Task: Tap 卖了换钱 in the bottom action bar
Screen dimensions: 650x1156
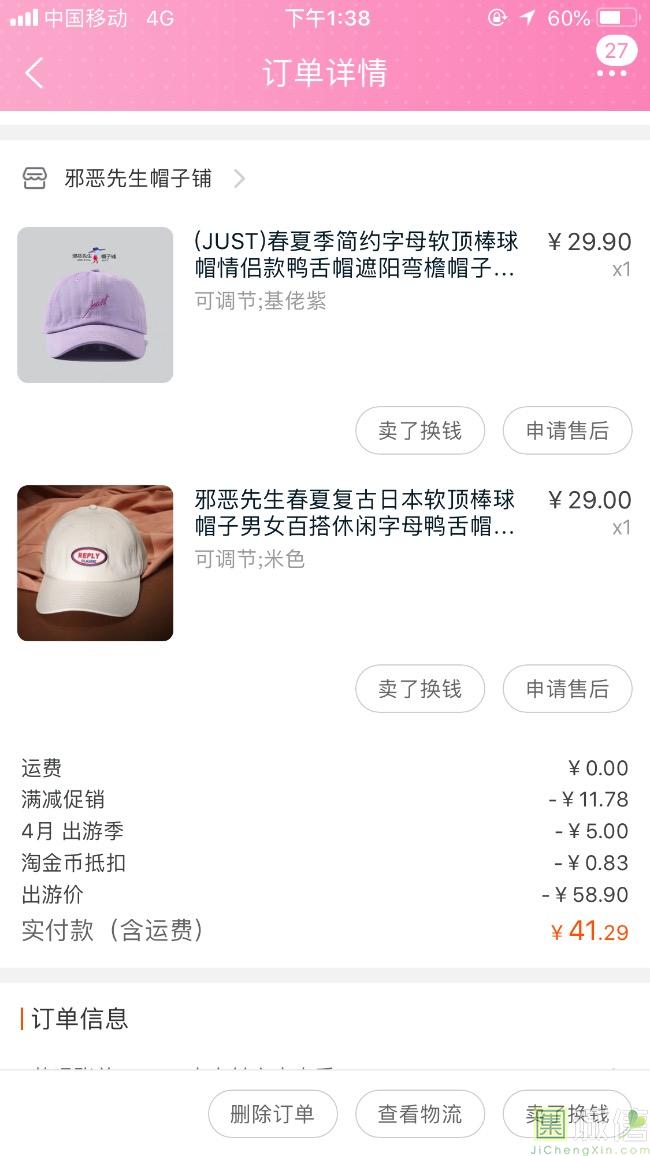Action: [x=567, y=1114]
